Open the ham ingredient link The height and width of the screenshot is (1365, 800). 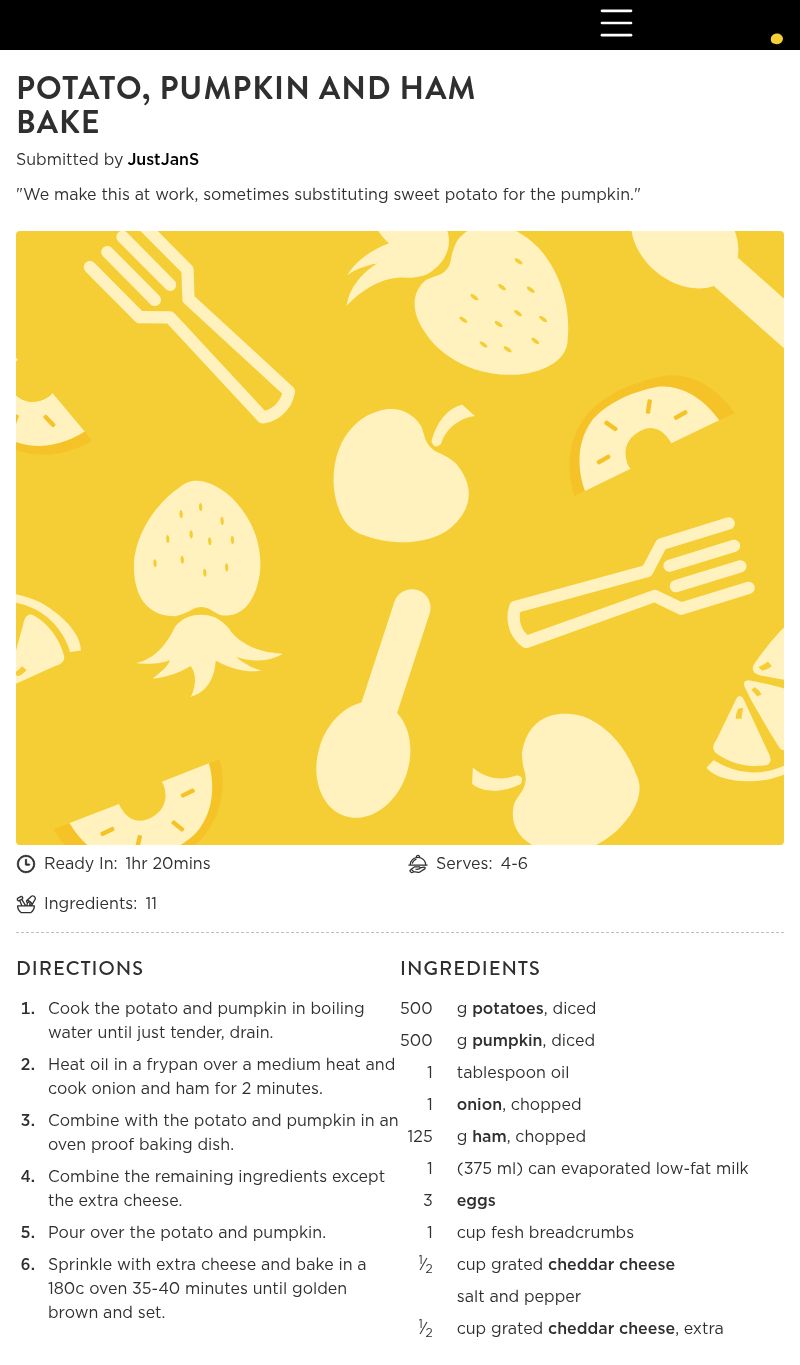(x=489, y=1136)
